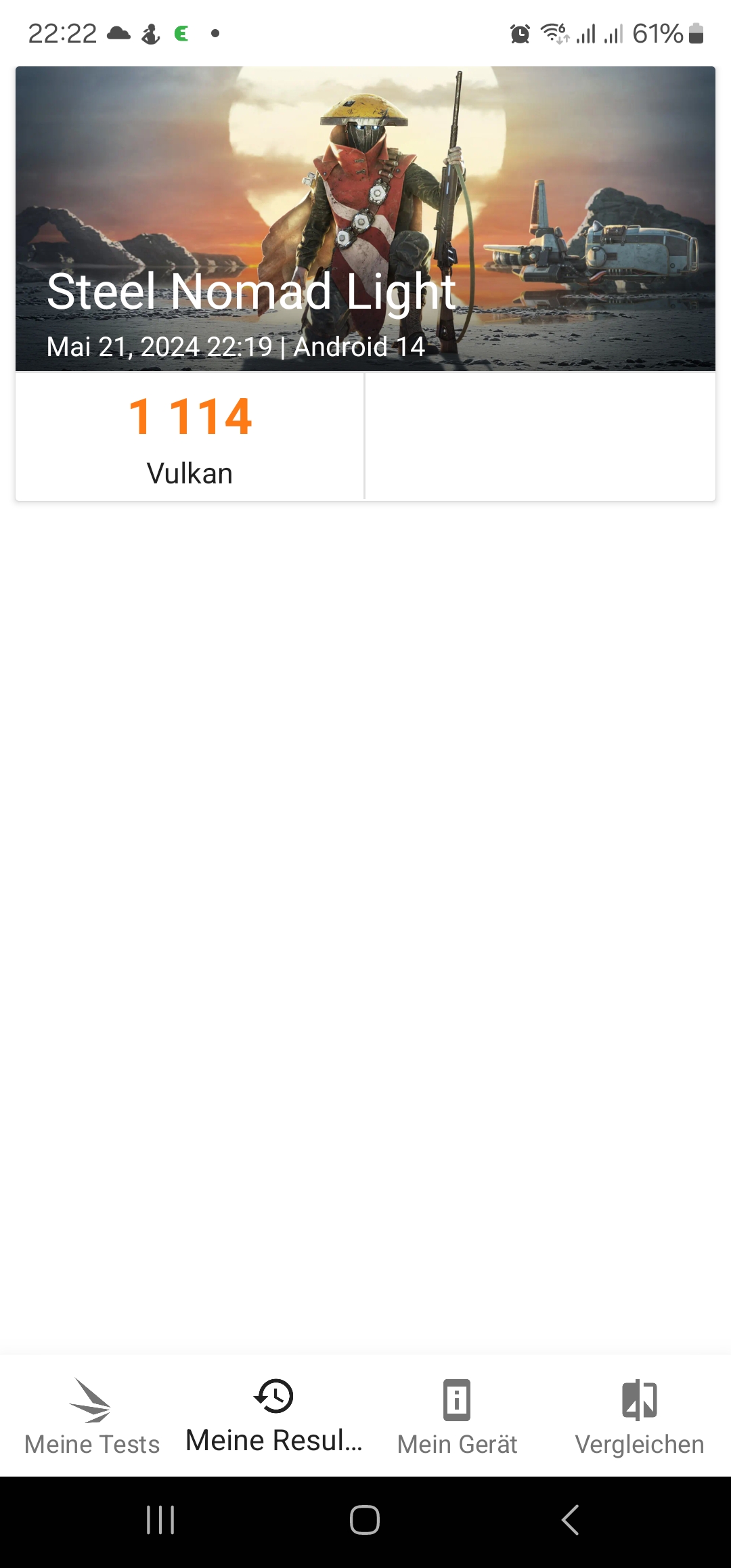The image size is (731, 1568).
Task: Tap the system back button
Action: 571,1520
